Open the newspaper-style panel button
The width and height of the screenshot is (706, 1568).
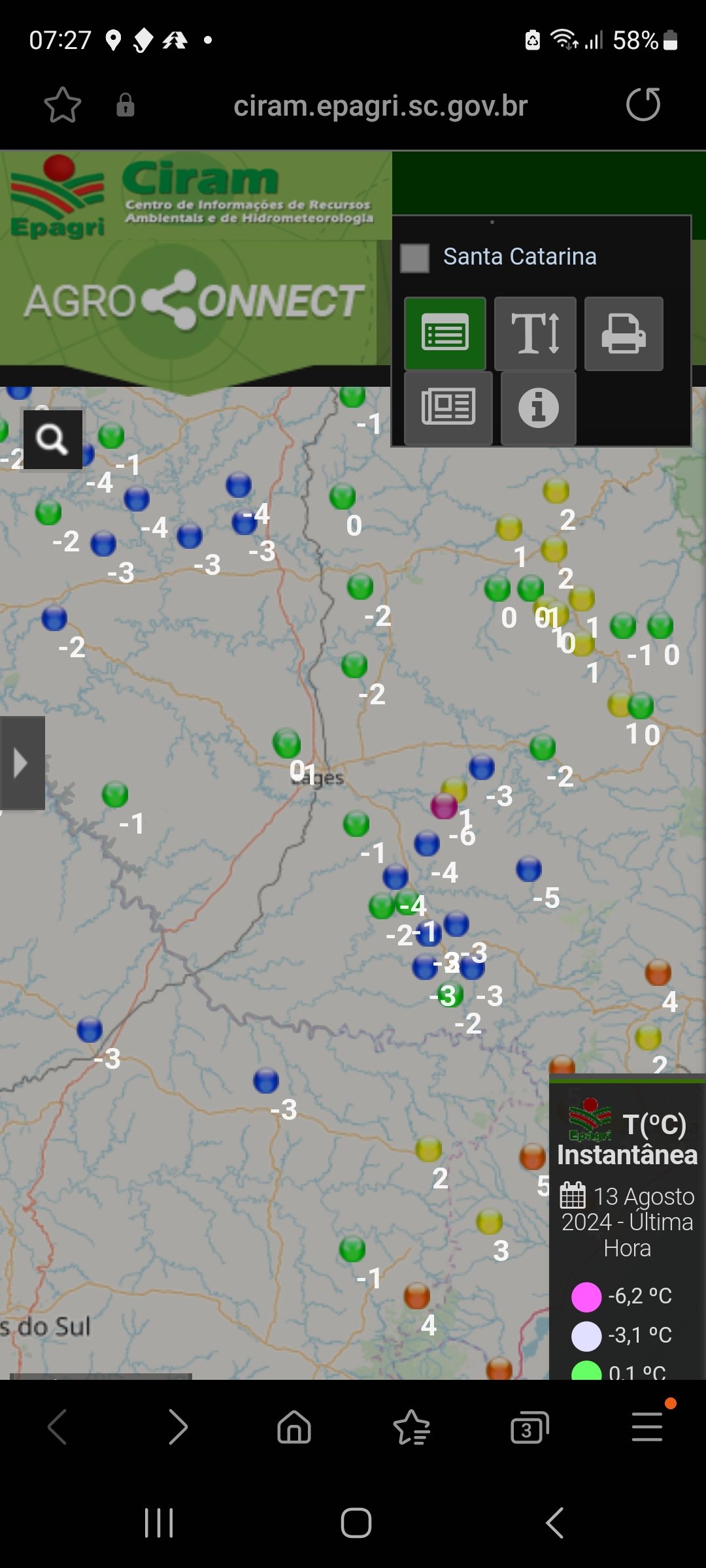click(448, 408)
